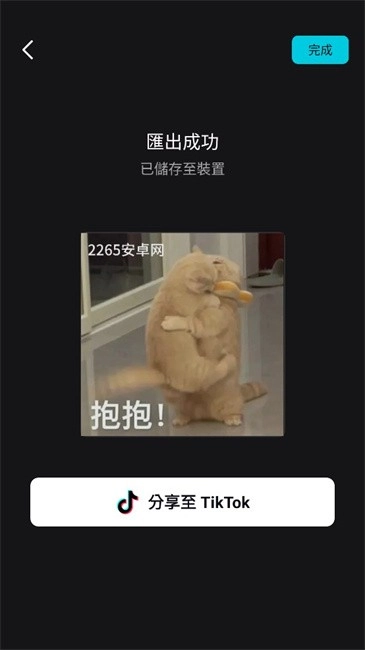
Task: Tap the 完成 button to finish
Action: pyautogui.click(x=320, y=50)
